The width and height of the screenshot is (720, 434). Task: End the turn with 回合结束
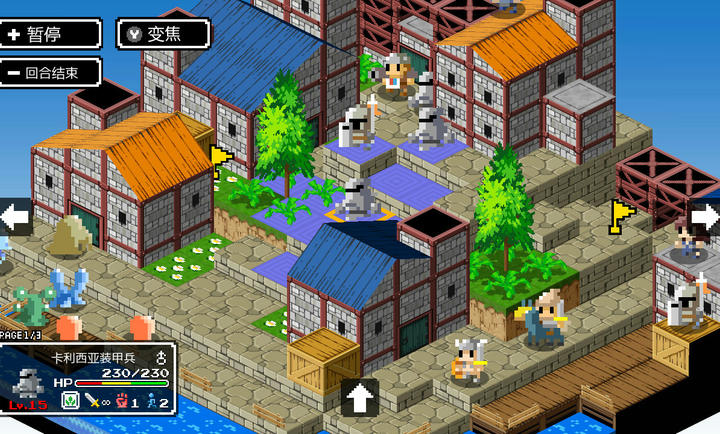[51, 72]
